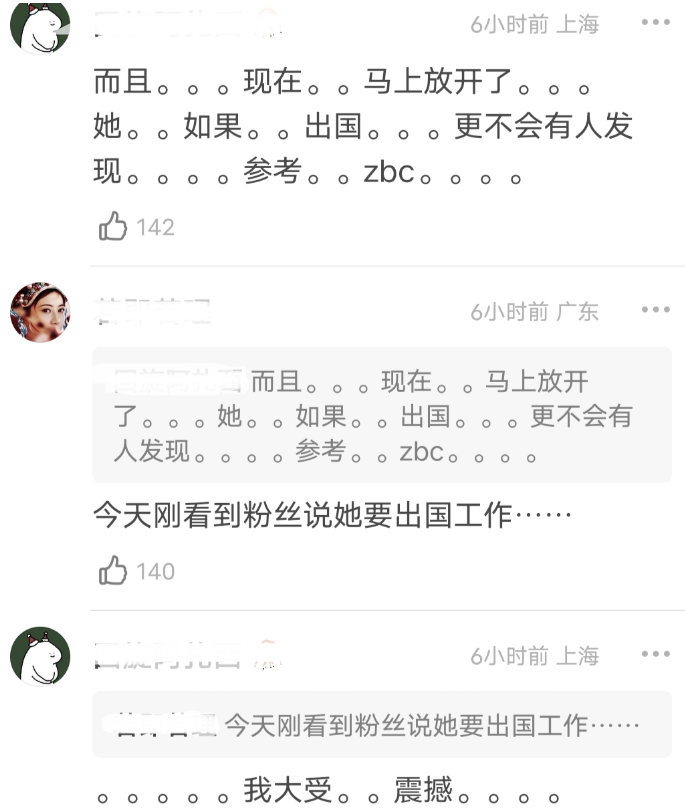Open the top commenter's avatar profile
The image size is (685, 811).
point(40,24)
